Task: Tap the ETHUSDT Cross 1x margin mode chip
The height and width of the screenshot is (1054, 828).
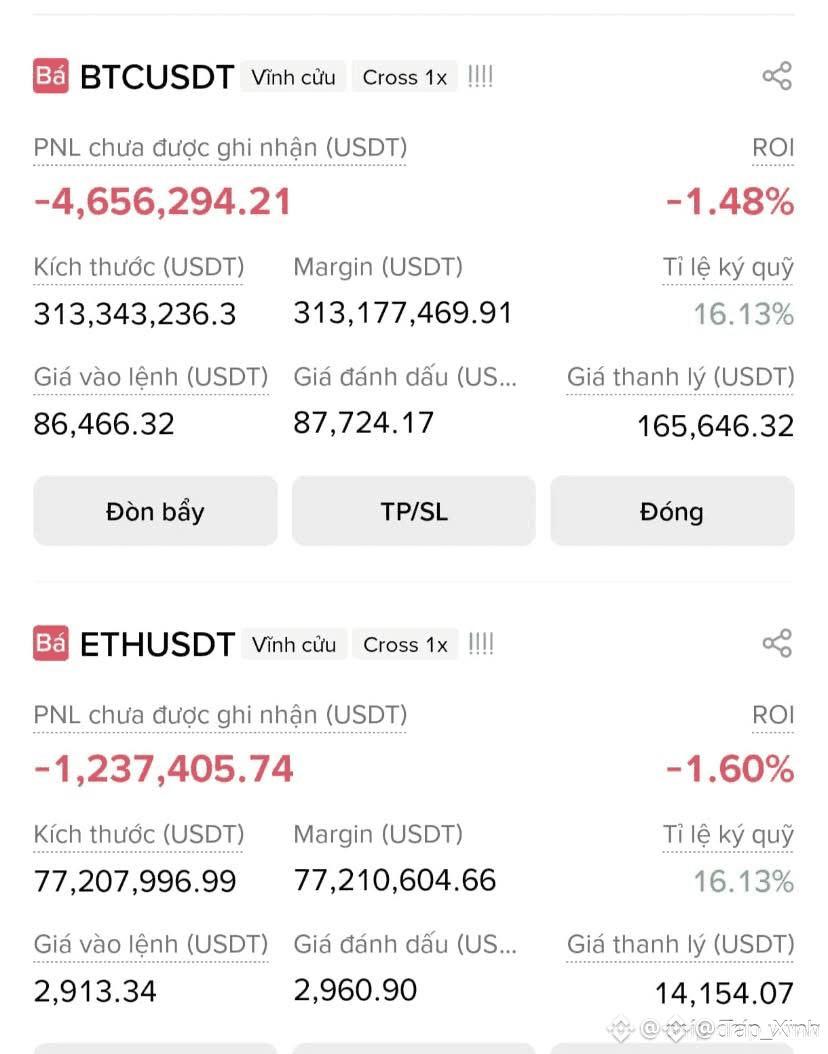Action: point(405,645)
